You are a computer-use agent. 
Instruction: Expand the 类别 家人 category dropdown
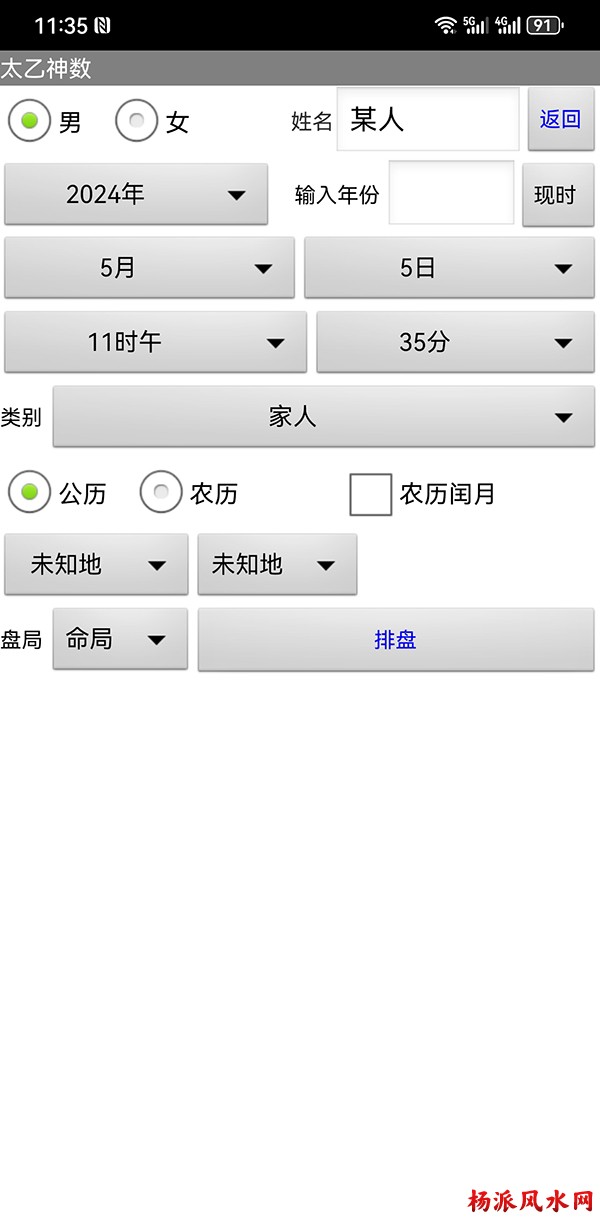pos(323,416)
